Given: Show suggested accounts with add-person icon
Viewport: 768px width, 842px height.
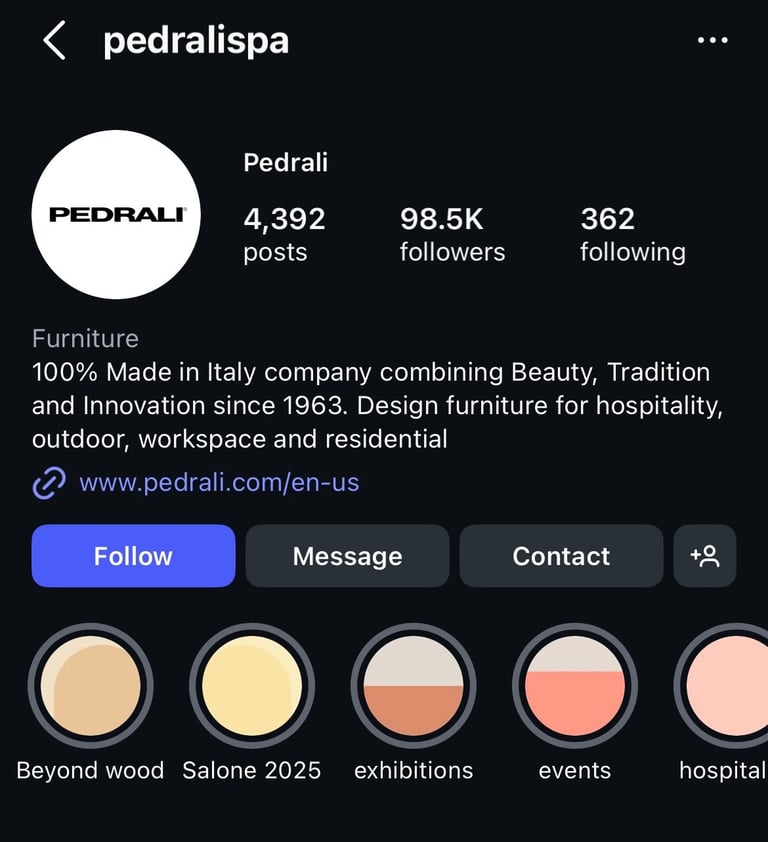Looking at the screenshot, I should (705, 556).
